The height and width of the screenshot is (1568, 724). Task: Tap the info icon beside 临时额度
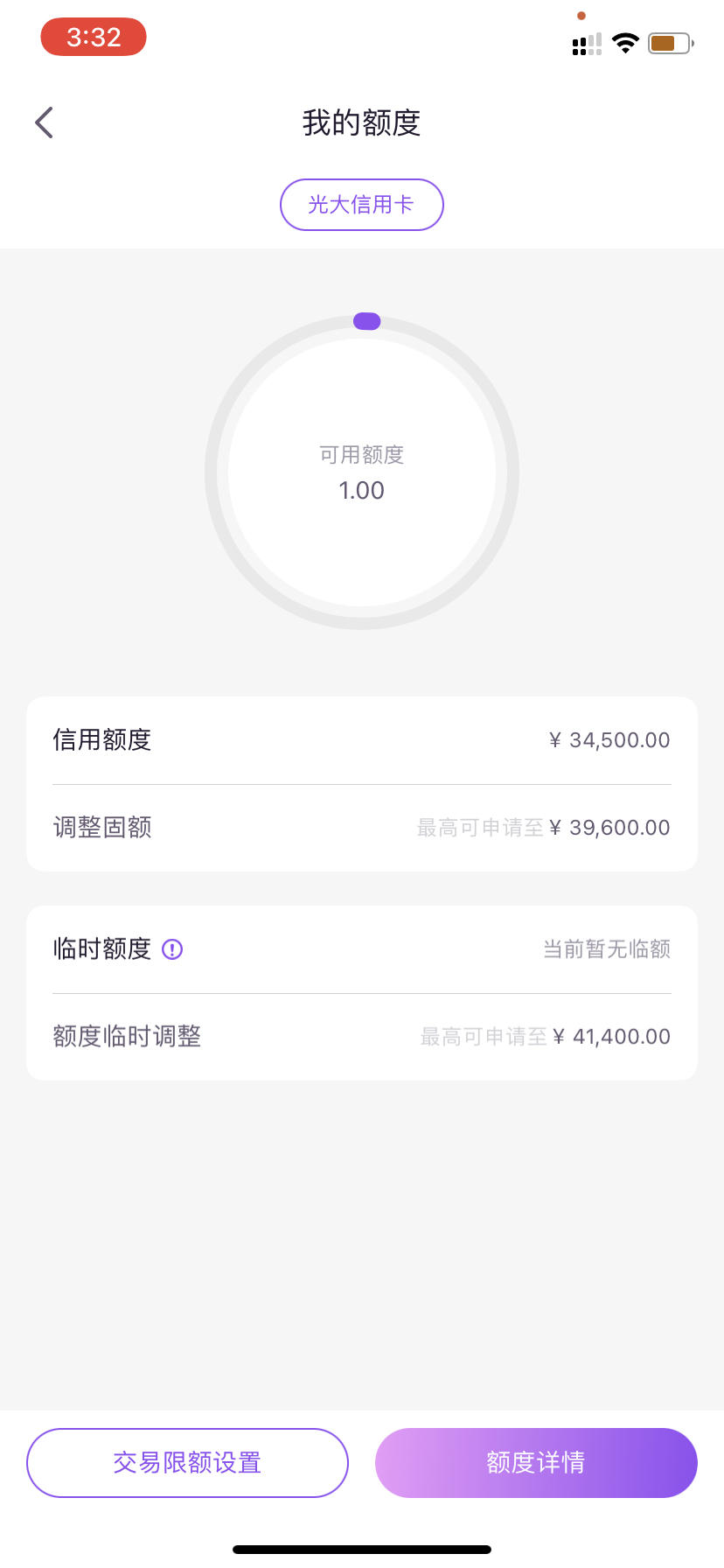tap(172, 949)
